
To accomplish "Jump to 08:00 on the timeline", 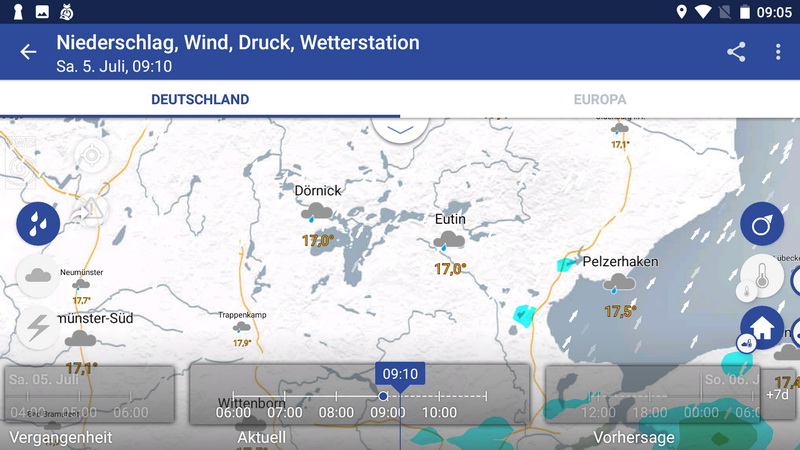I will (336, 411).
